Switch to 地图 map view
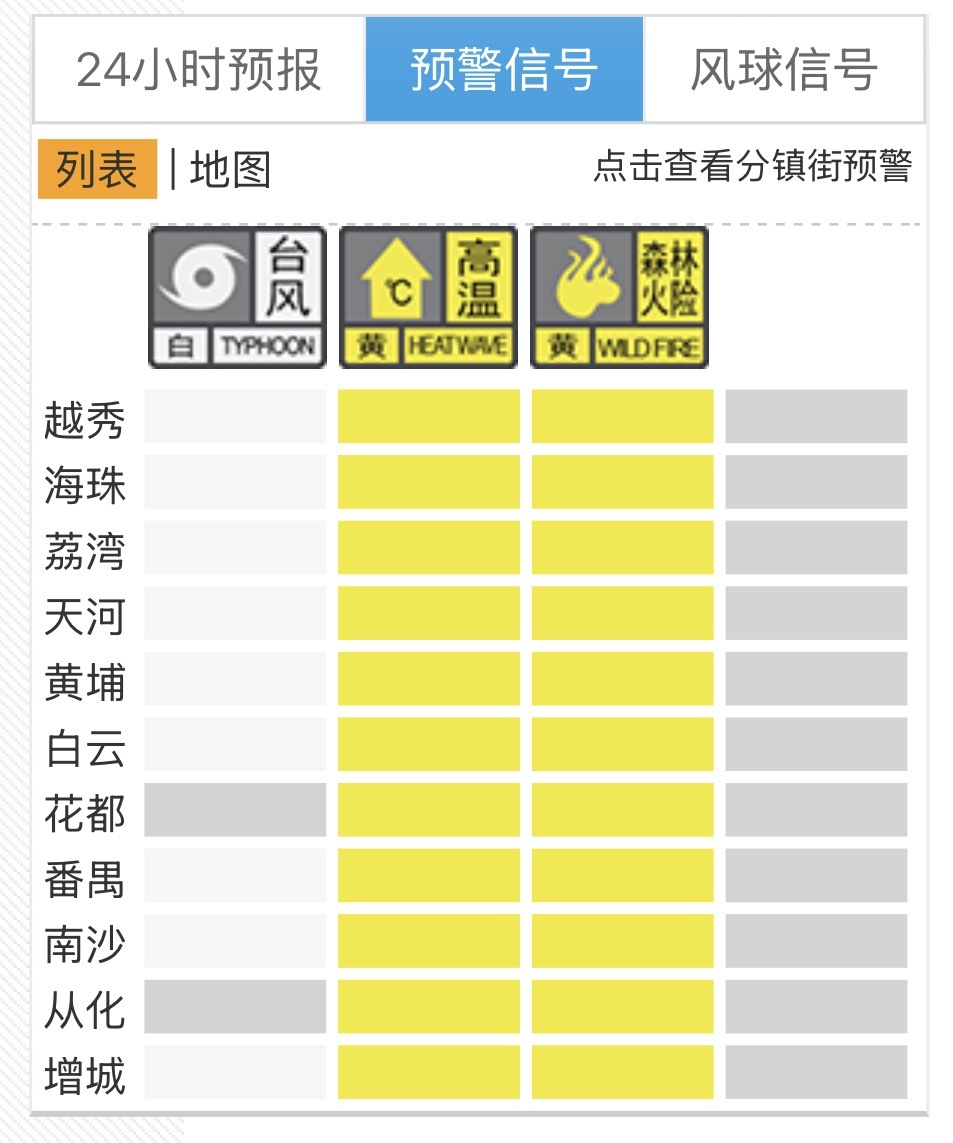This screenshot has height=1143, width=953. pos(231,170)
